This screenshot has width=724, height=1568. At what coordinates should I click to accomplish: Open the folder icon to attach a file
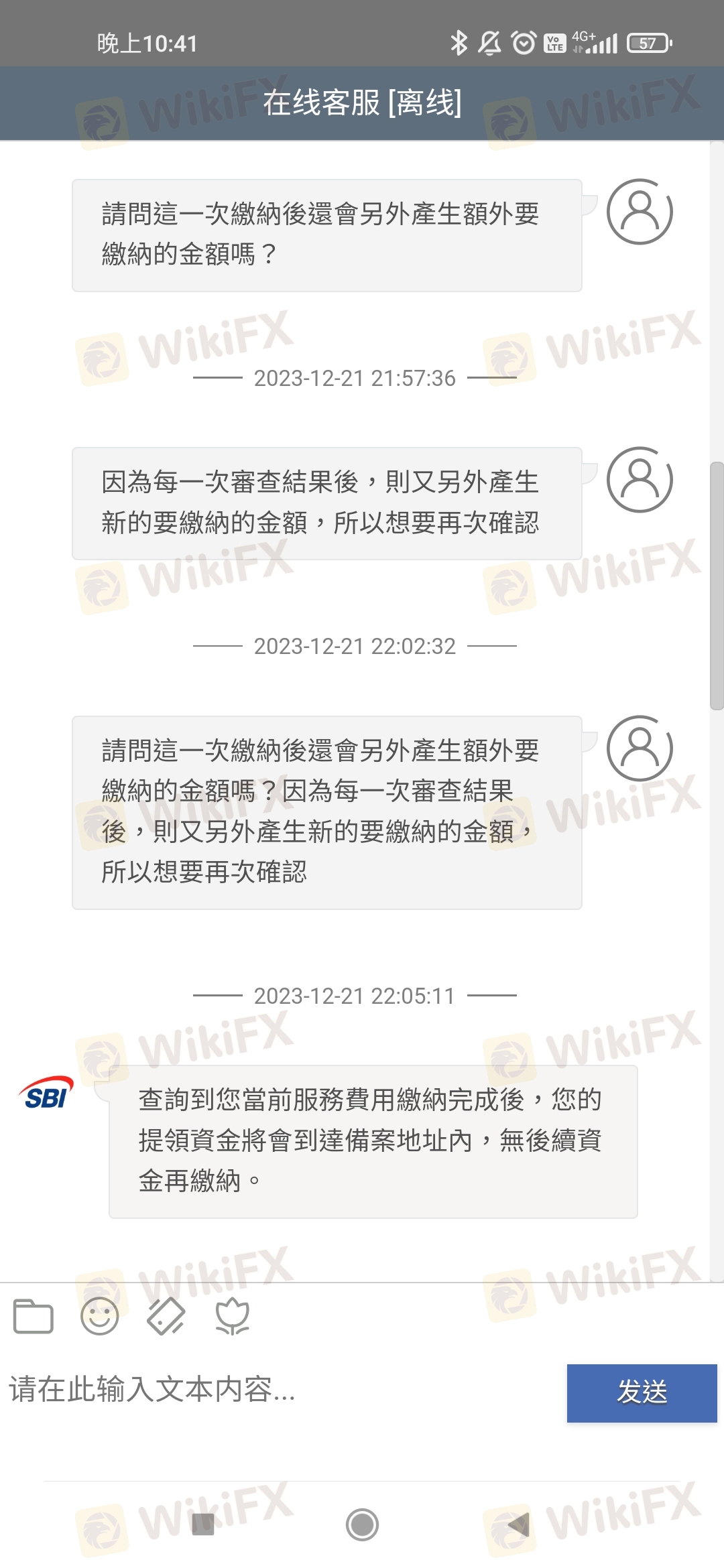coord(33,1316)
